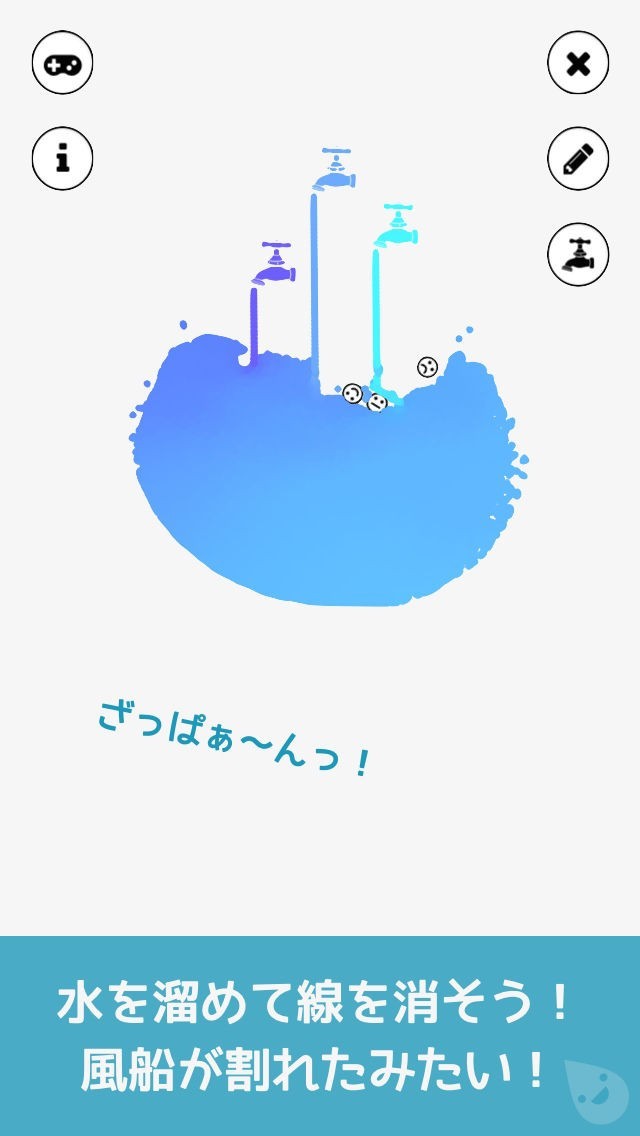Open the game controller menu
This screenshot has width=640, height=1136.
pos(63,65)
